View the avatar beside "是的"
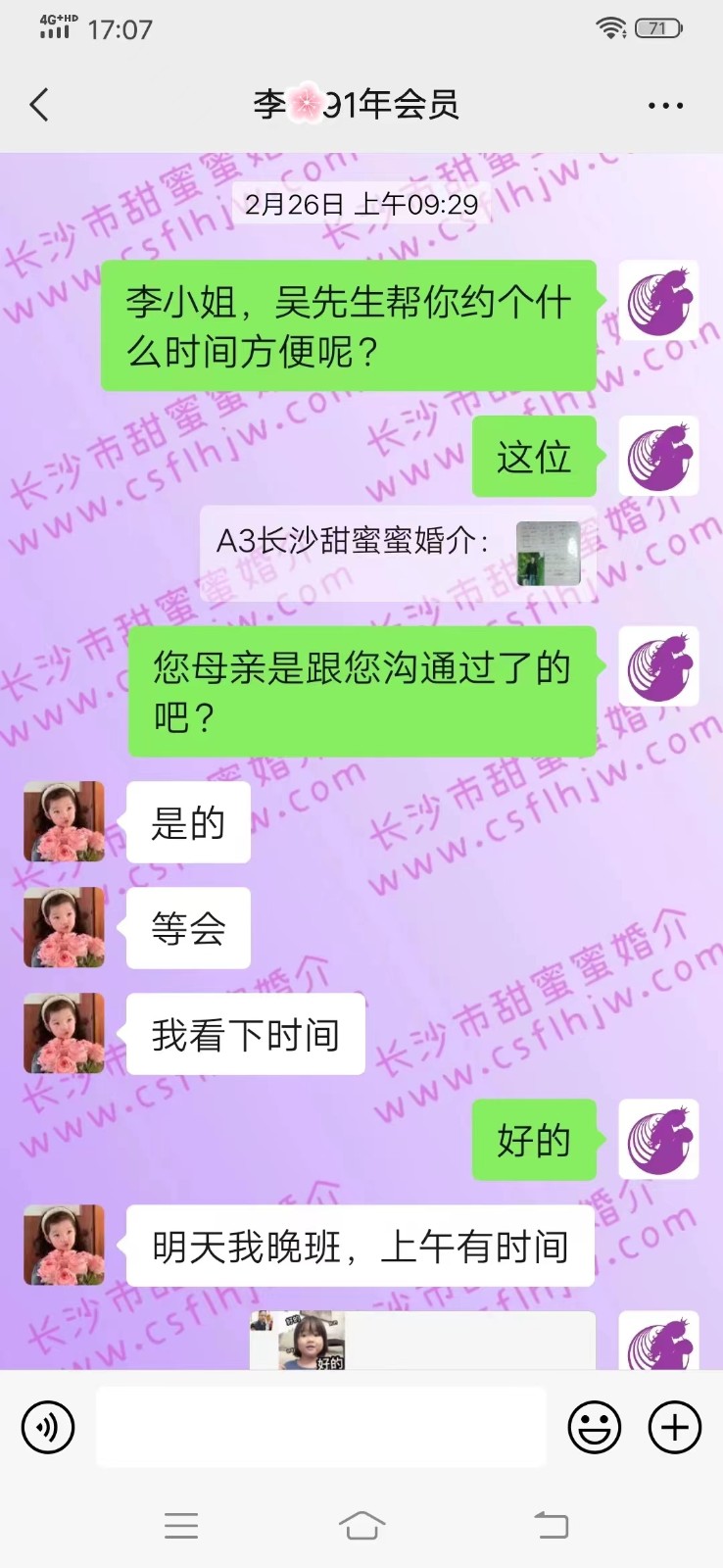 65,821
